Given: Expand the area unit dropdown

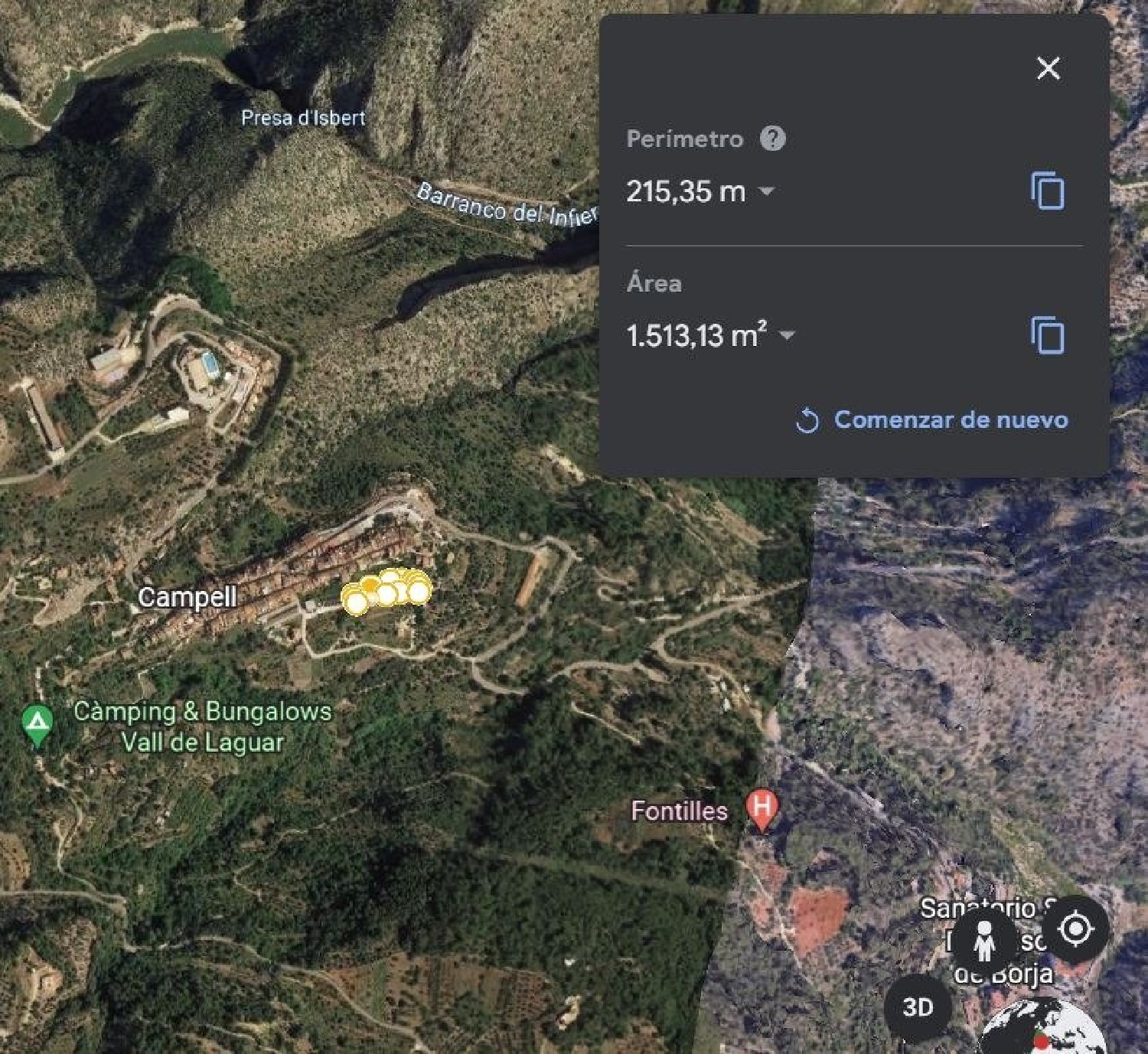Looking at the screenshot, I should [x=787, y=335].
